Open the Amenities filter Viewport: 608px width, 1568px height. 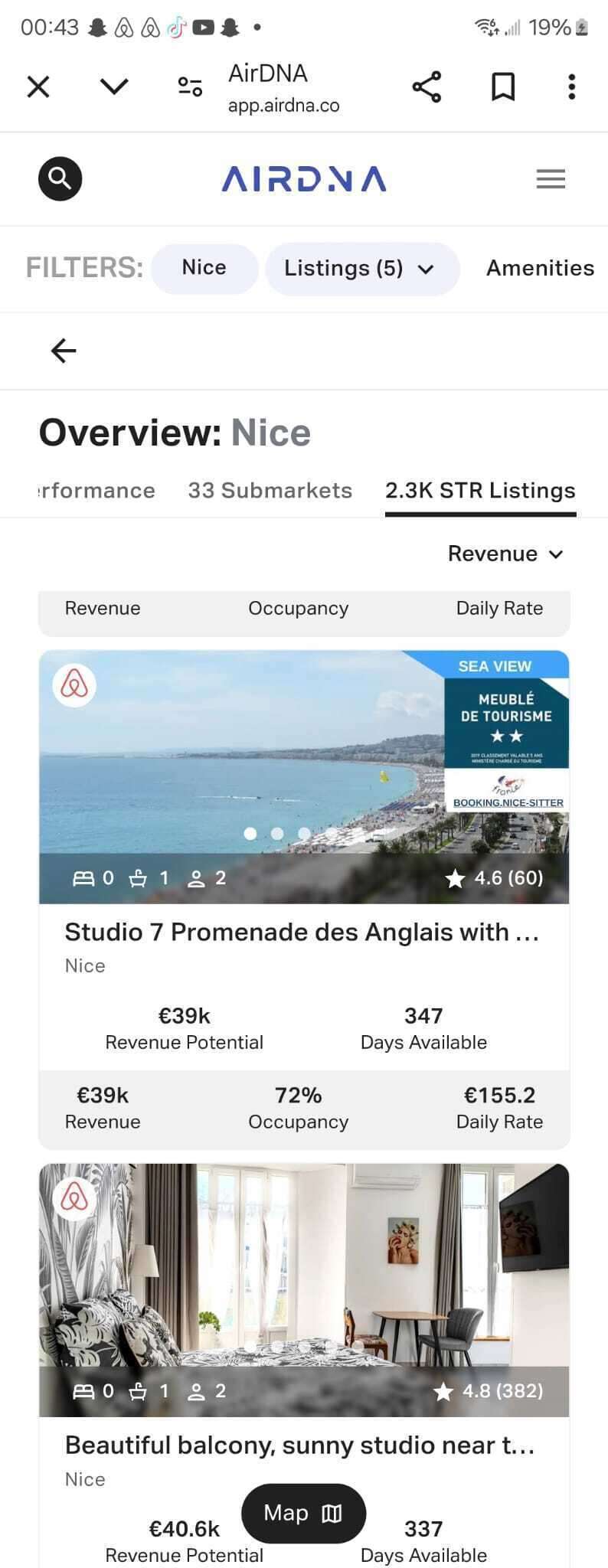pyautogui.click(x=540, y=268)
